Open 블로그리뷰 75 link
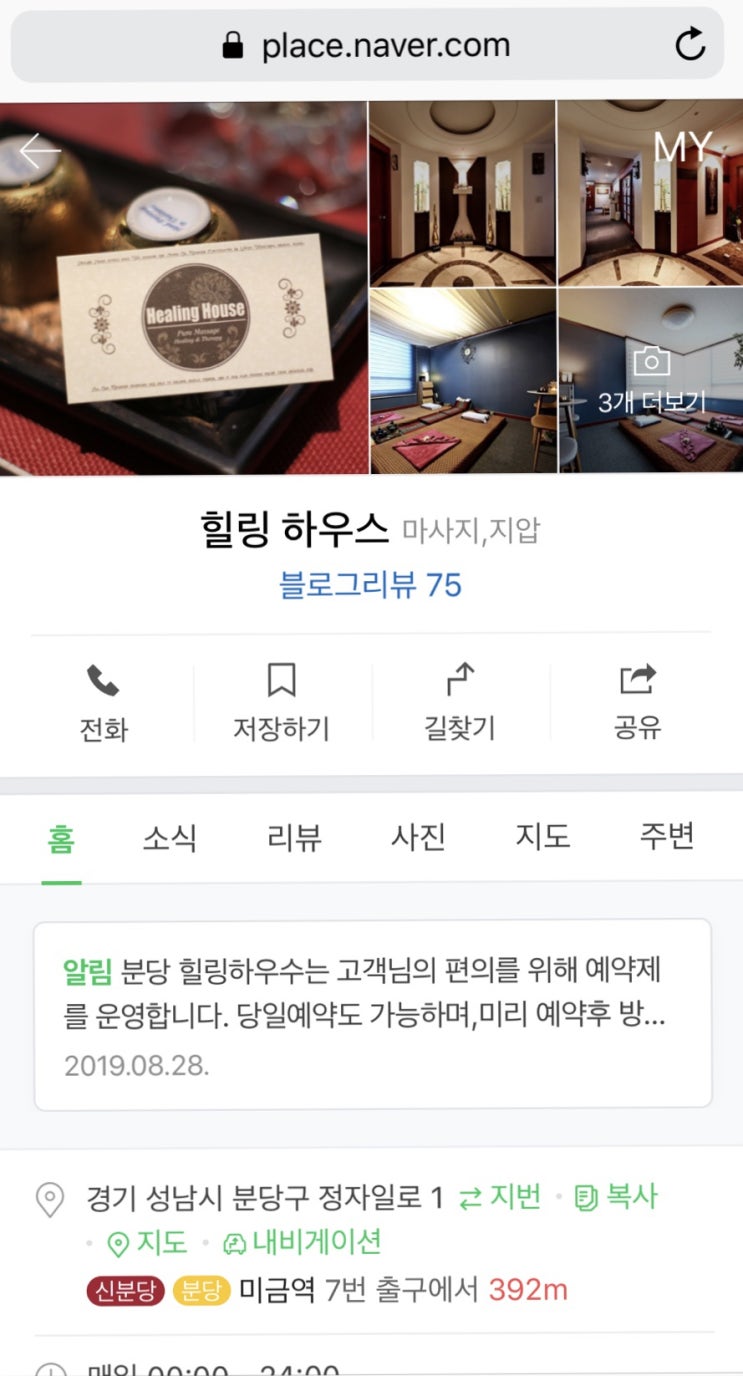The width and height of the screenshot is (743, 1376). [x=371, y=585]
